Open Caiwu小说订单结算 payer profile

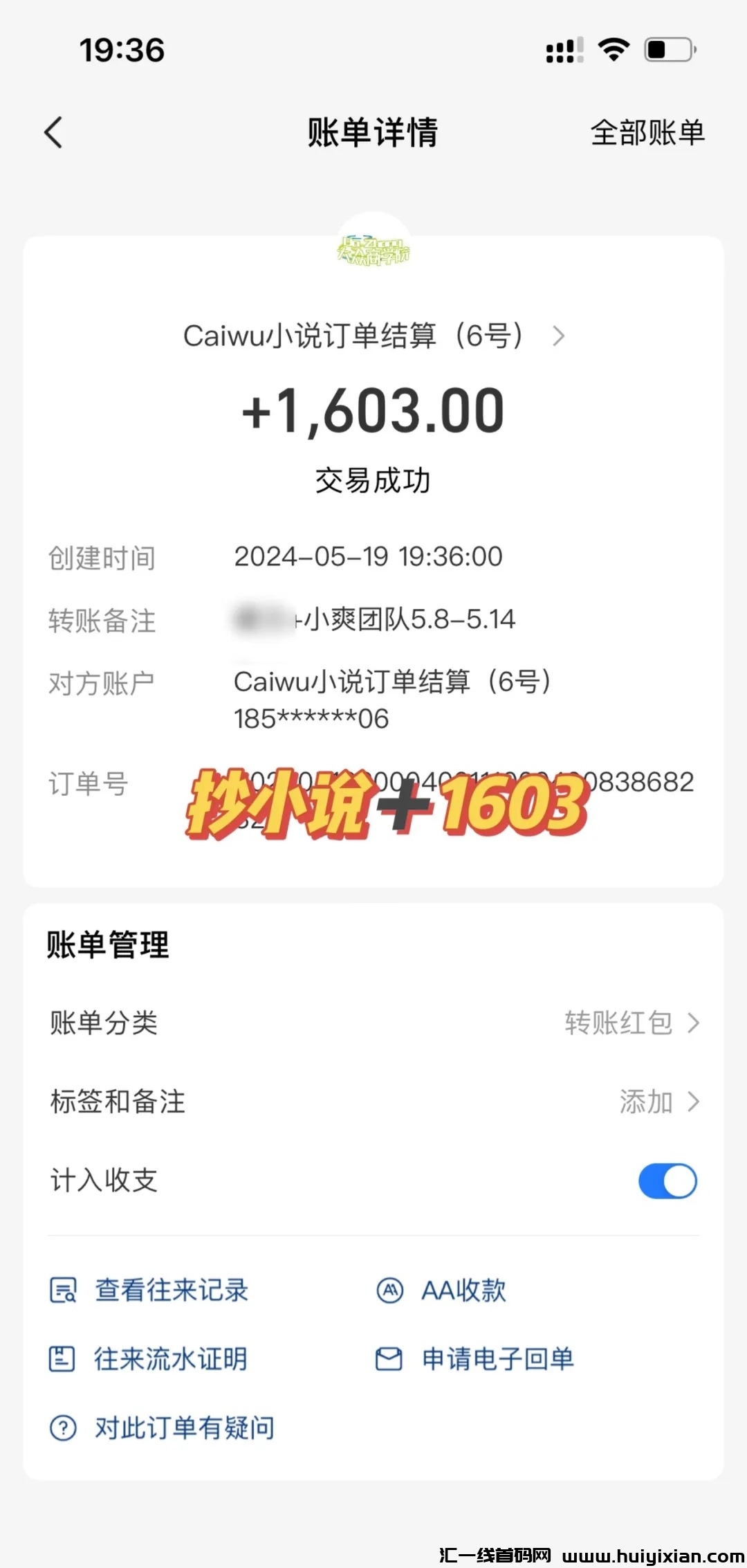[373, 336]
